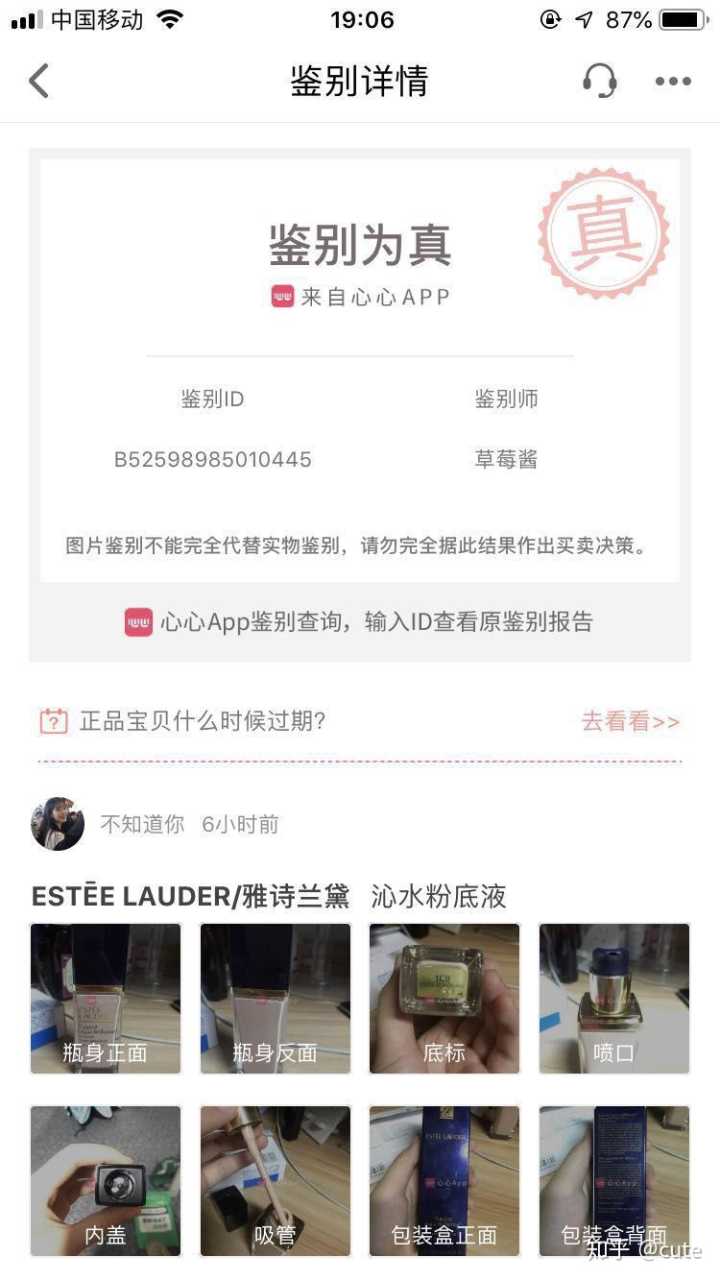Tap 去看看>> link
The width and height of the screenshot is (720, 1281).
(630, 721)
